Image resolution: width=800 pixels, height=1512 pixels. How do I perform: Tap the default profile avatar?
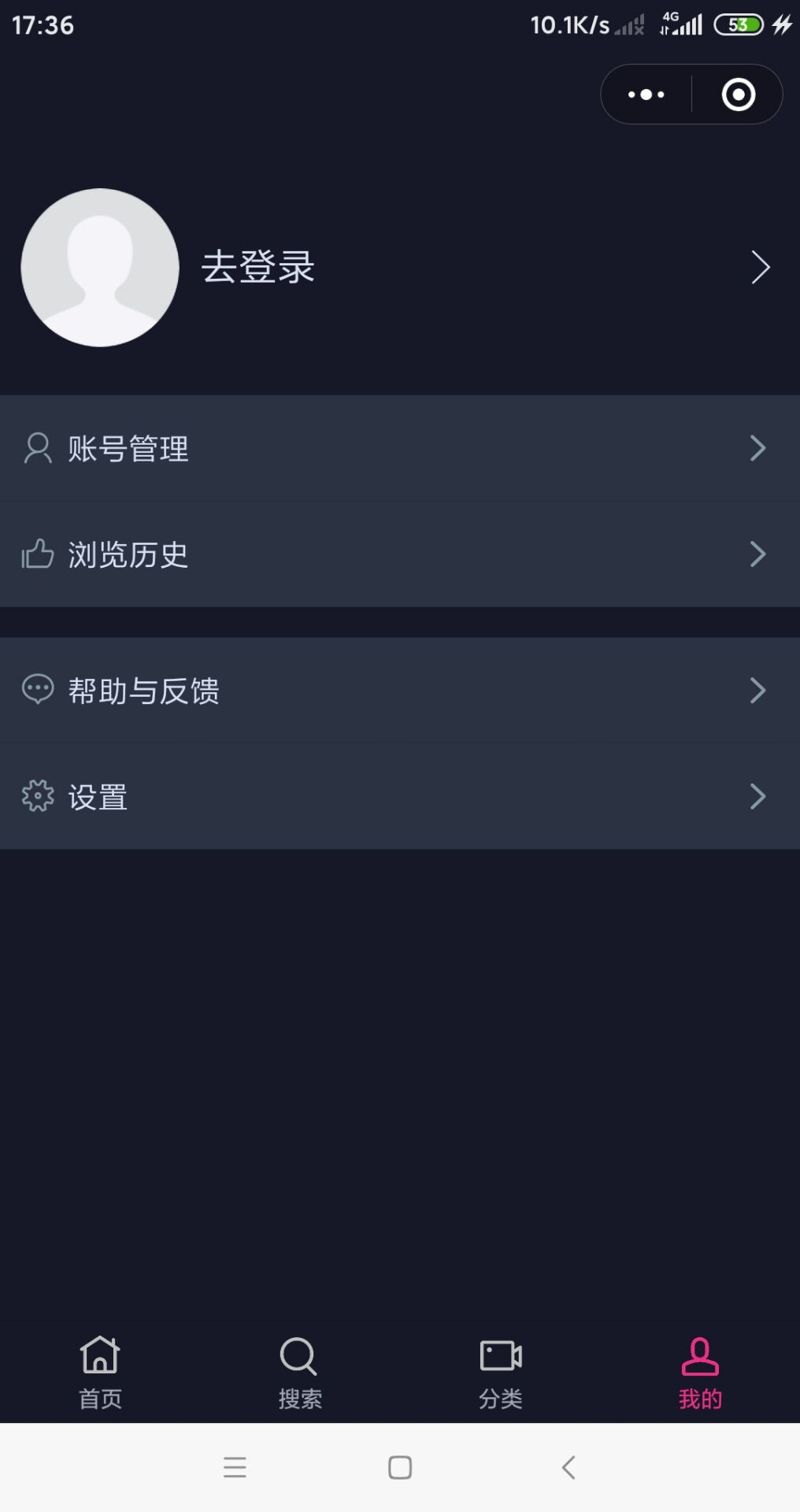(100, 267)
